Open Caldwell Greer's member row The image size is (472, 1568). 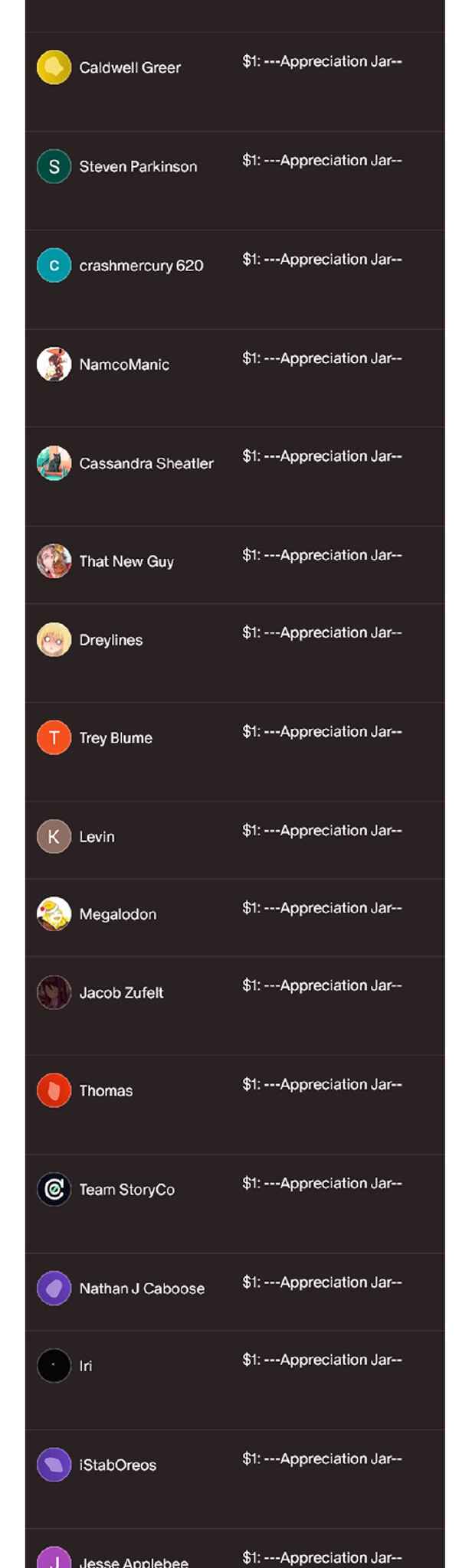130,67
